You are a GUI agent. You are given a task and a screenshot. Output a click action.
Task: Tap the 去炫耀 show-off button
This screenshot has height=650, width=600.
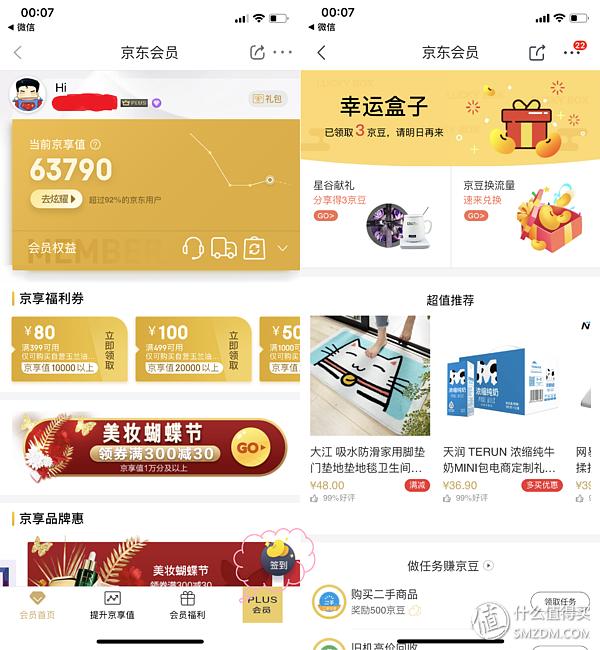point(55,199)
